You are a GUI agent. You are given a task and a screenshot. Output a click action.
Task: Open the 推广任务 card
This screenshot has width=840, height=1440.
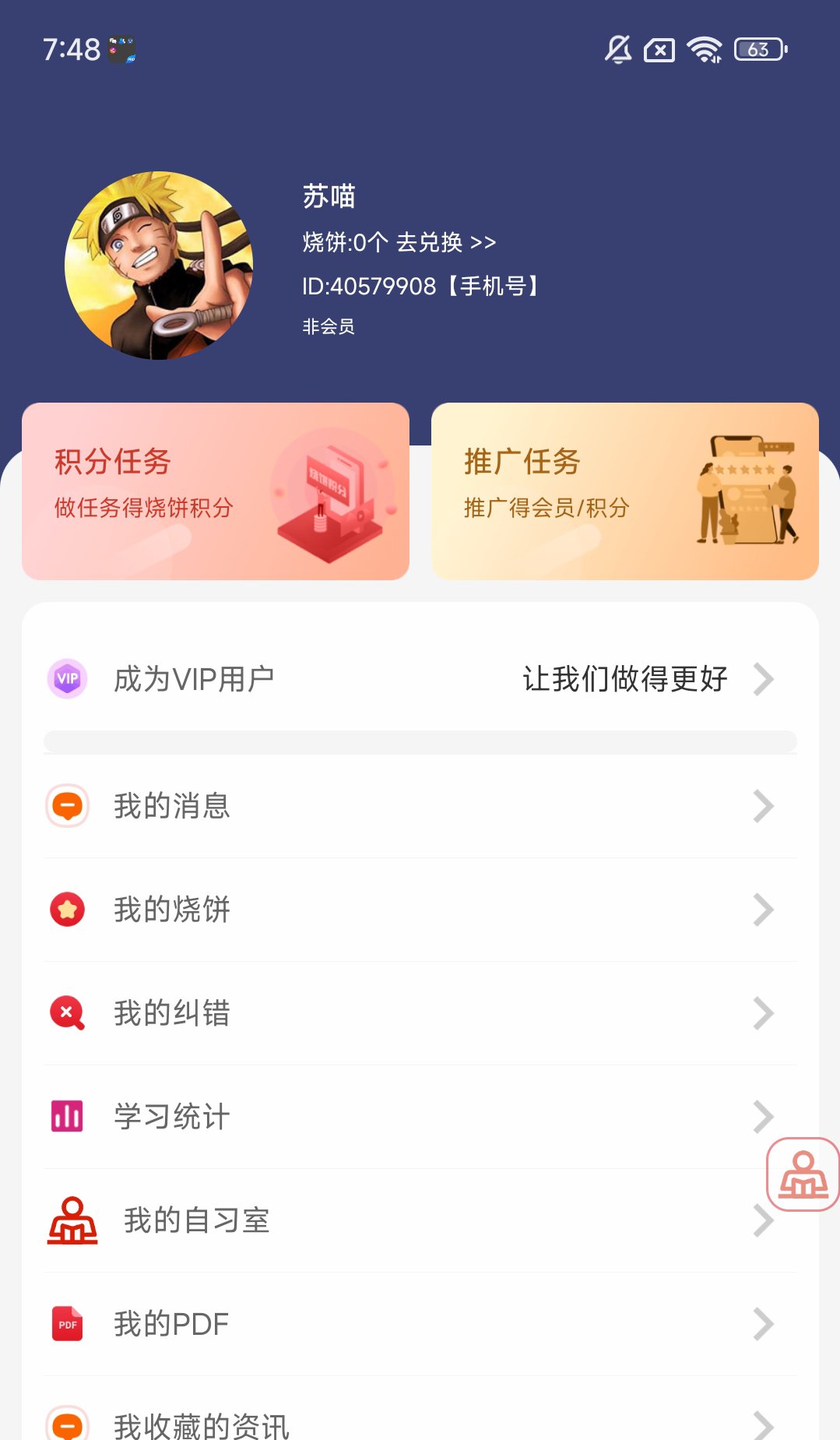[x=624, y=491]
